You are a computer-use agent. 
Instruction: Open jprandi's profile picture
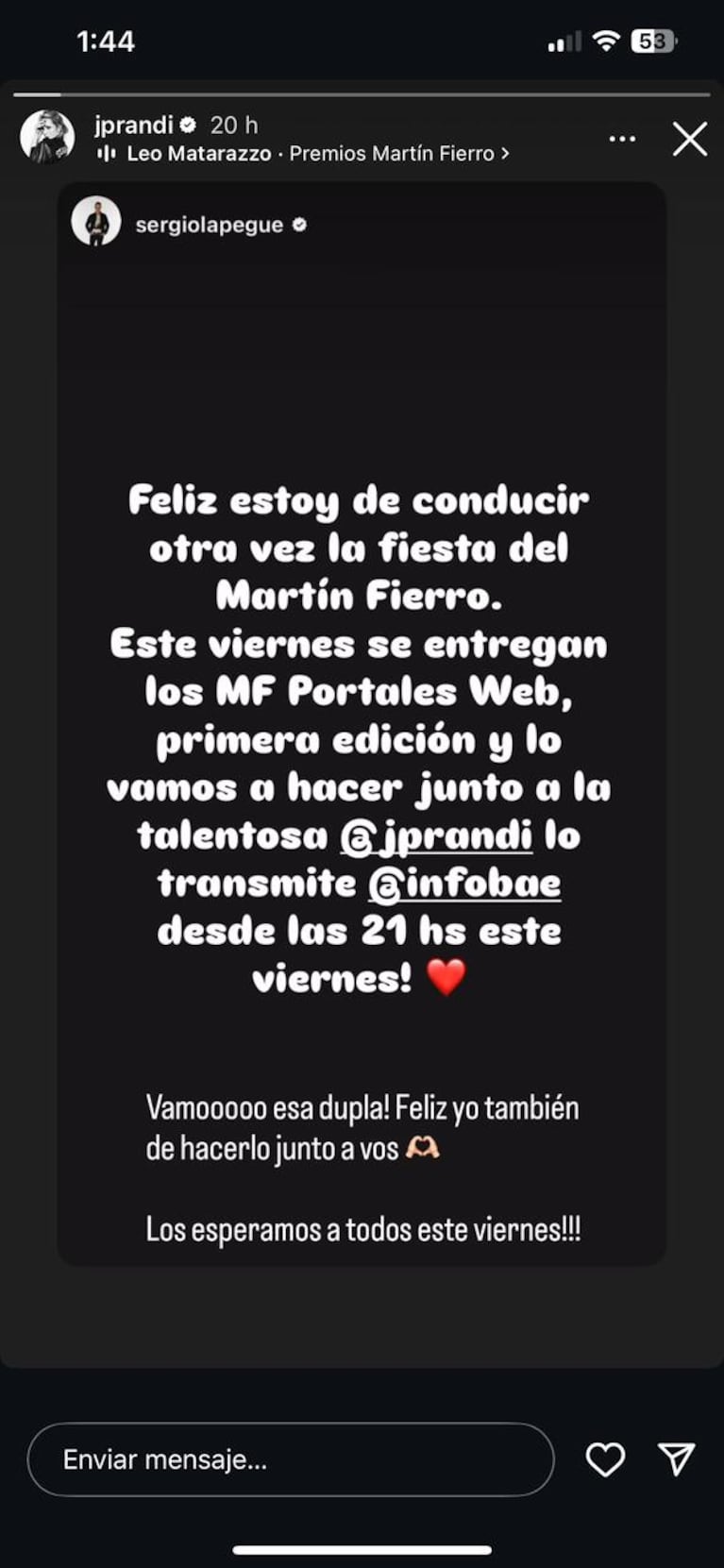pyautogui.click(x=47, y=138)
